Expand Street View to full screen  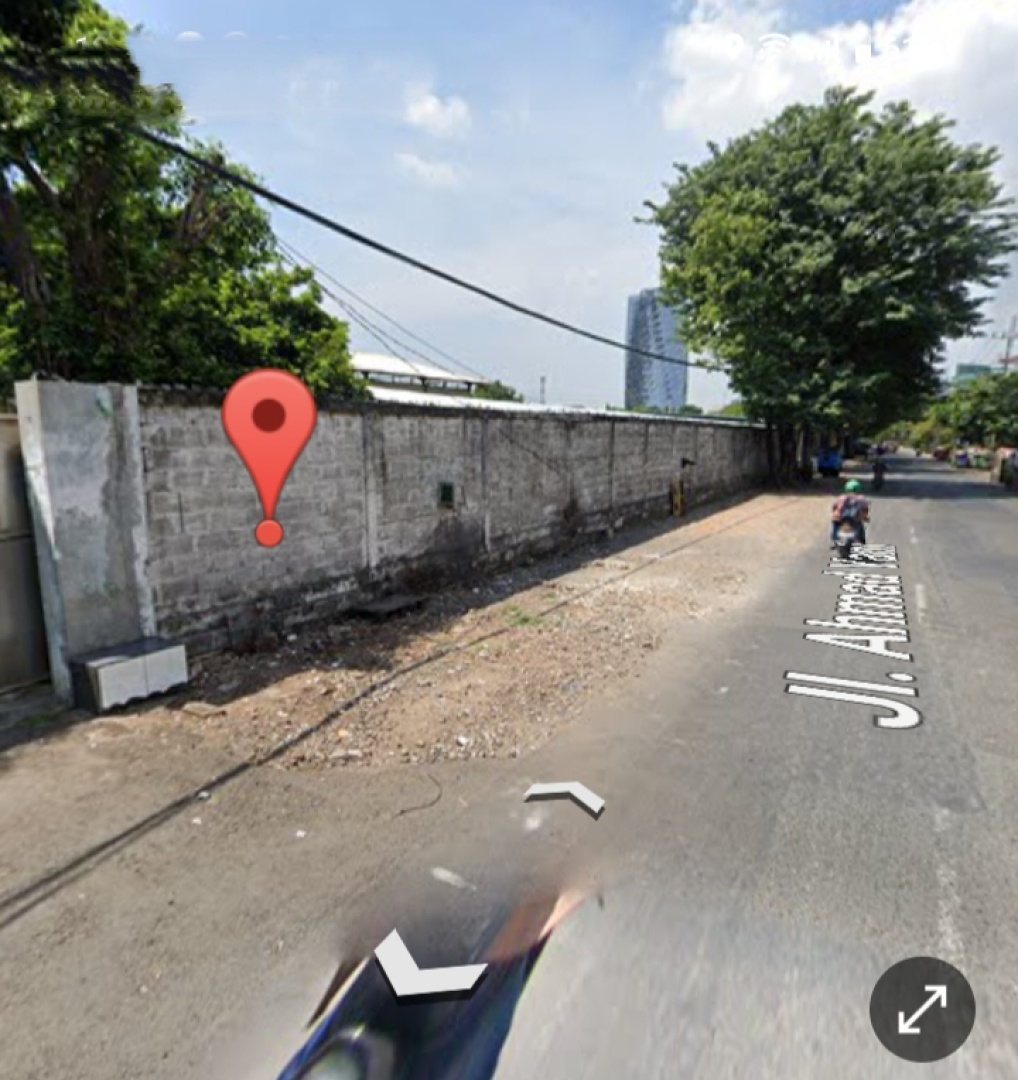pyautogui.click(x=921, y=1008)
